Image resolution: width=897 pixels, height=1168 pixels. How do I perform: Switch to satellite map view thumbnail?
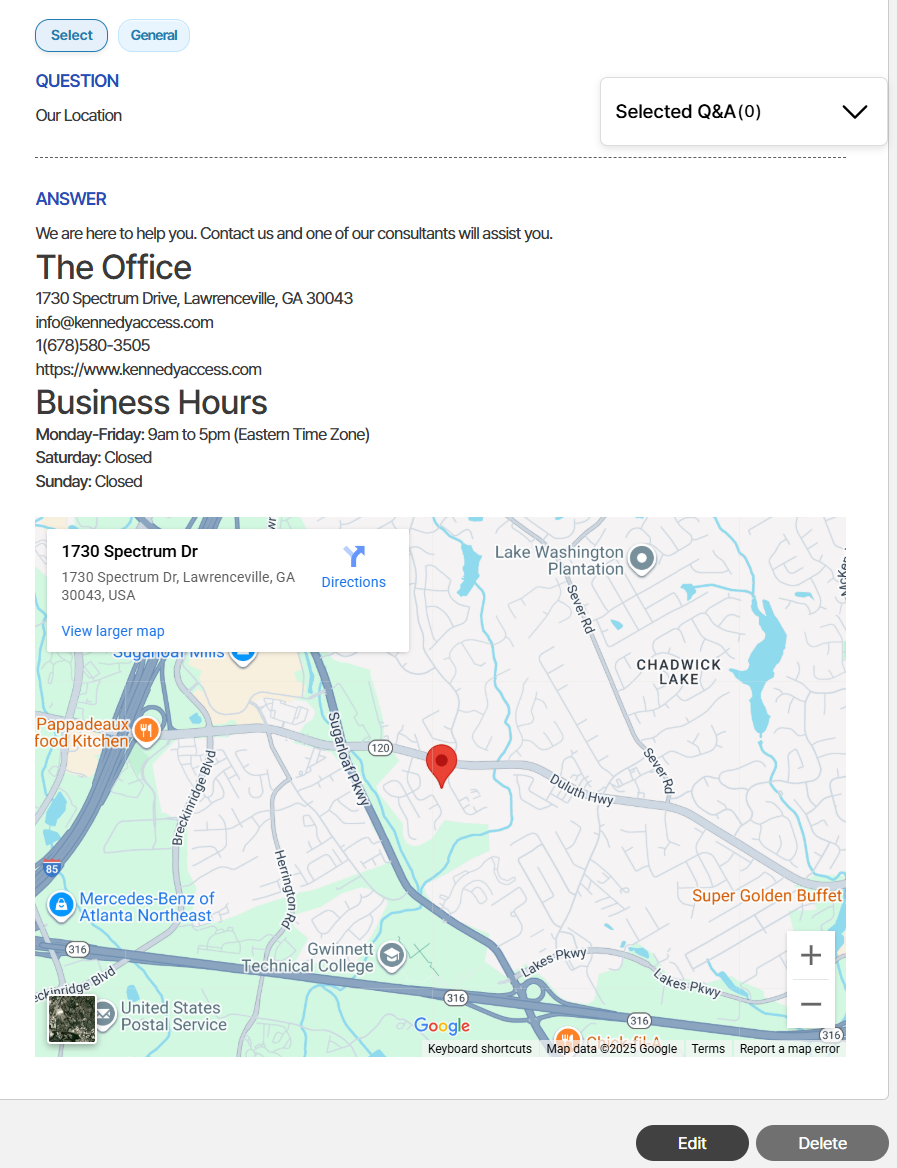[72, 1019]
